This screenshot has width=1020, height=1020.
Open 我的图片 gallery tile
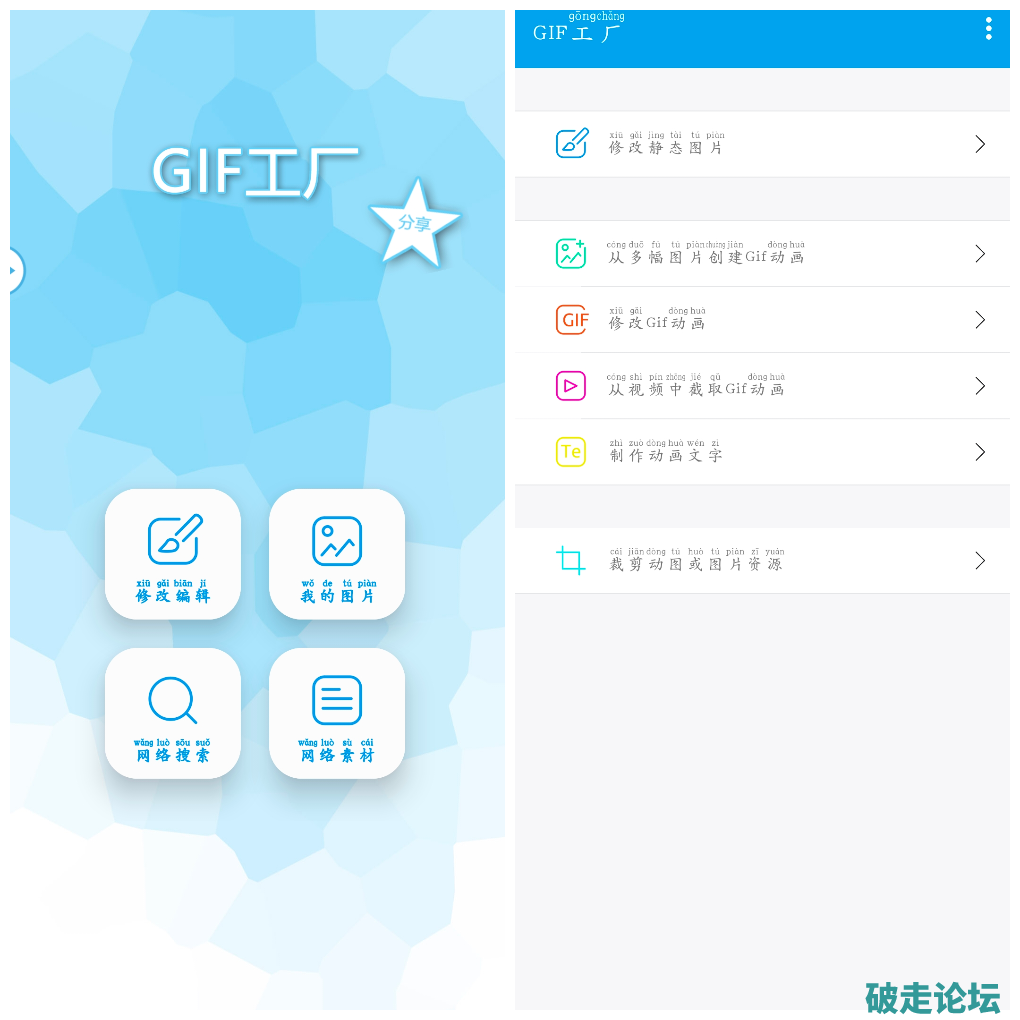[337, 554]
